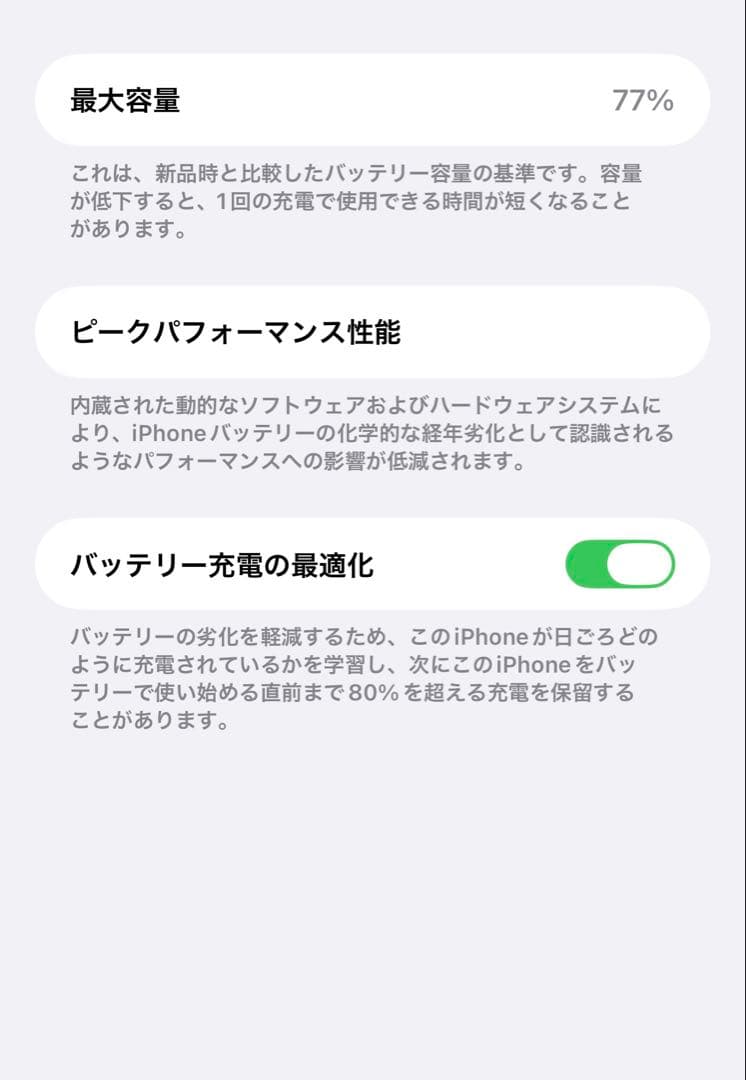The width and height of the screenshot is (746, 1080).
Task: Switch the battery optimization toggle state
Action: [x=620, y=565]
